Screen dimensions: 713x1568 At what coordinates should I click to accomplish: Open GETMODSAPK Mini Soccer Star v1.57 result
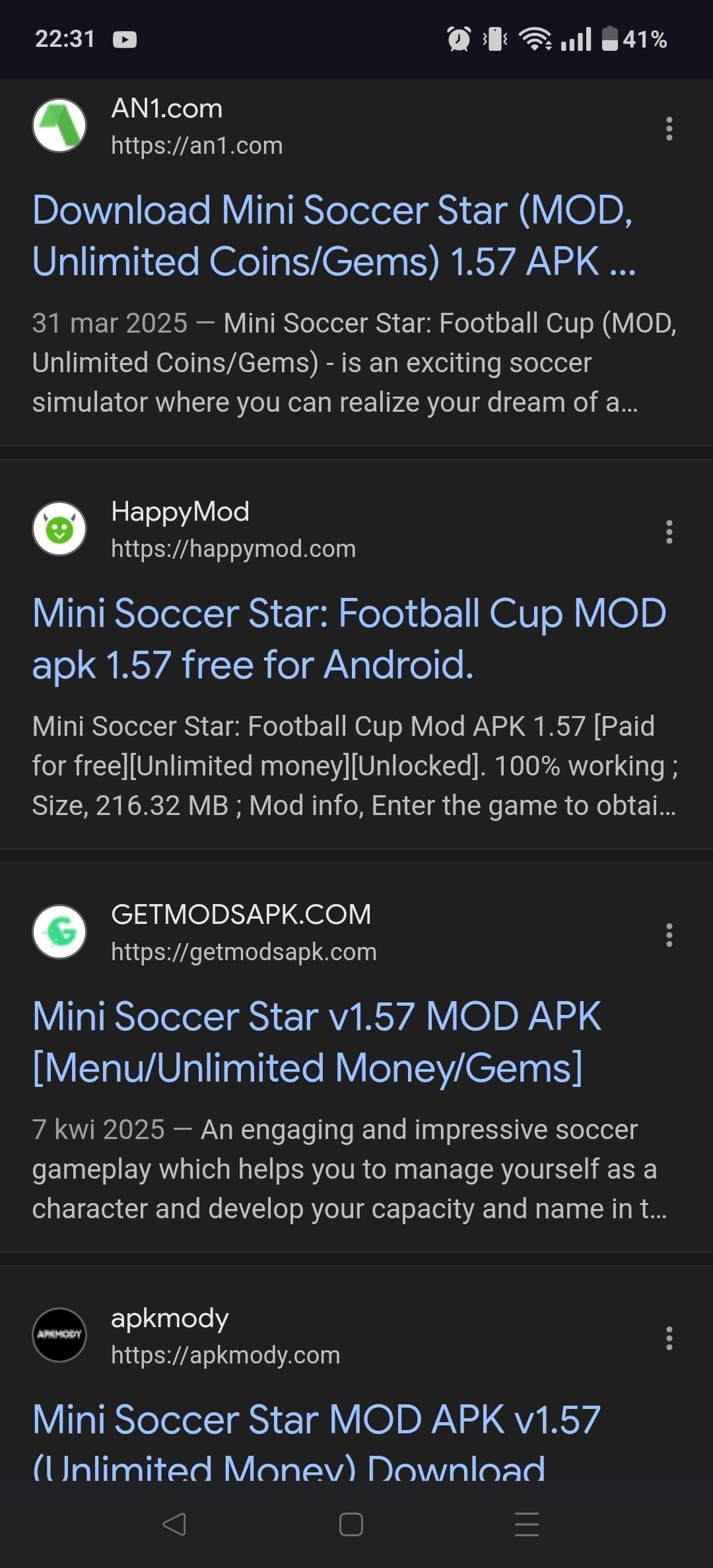tap(317, 1041)
